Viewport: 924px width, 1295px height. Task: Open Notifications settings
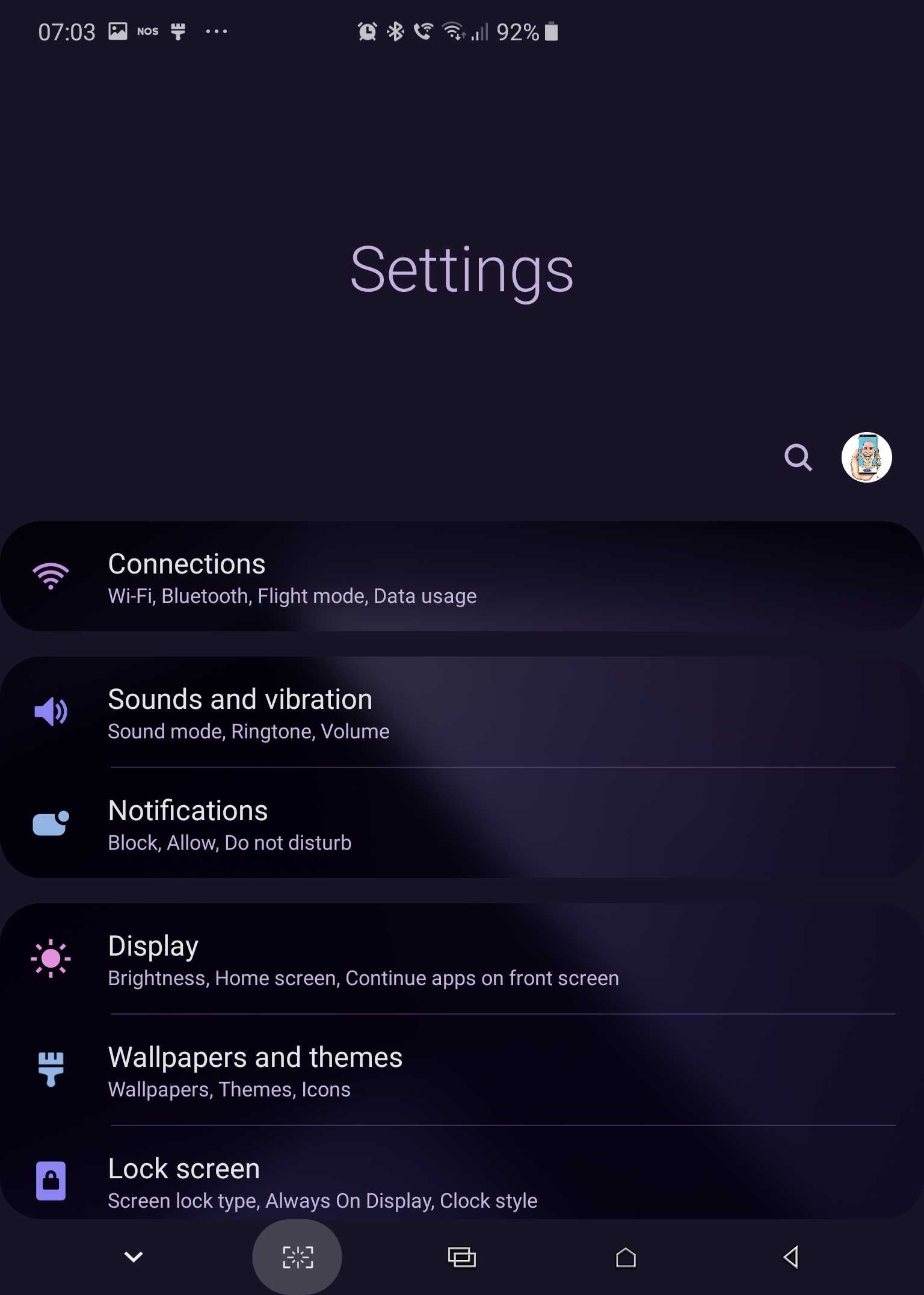click(462, 824)
